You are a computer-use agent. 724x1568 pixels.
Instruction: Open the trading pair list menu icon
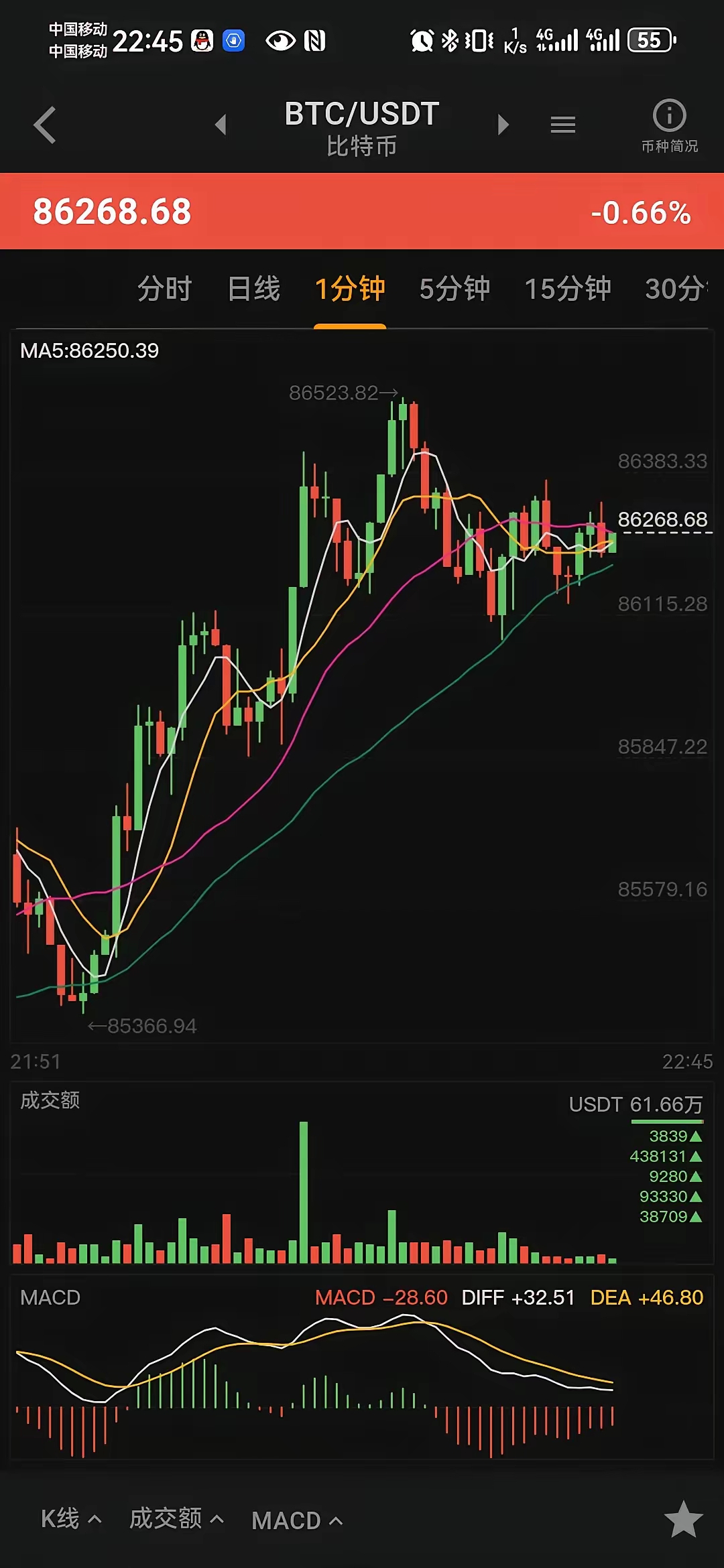(x=562, y=125)
